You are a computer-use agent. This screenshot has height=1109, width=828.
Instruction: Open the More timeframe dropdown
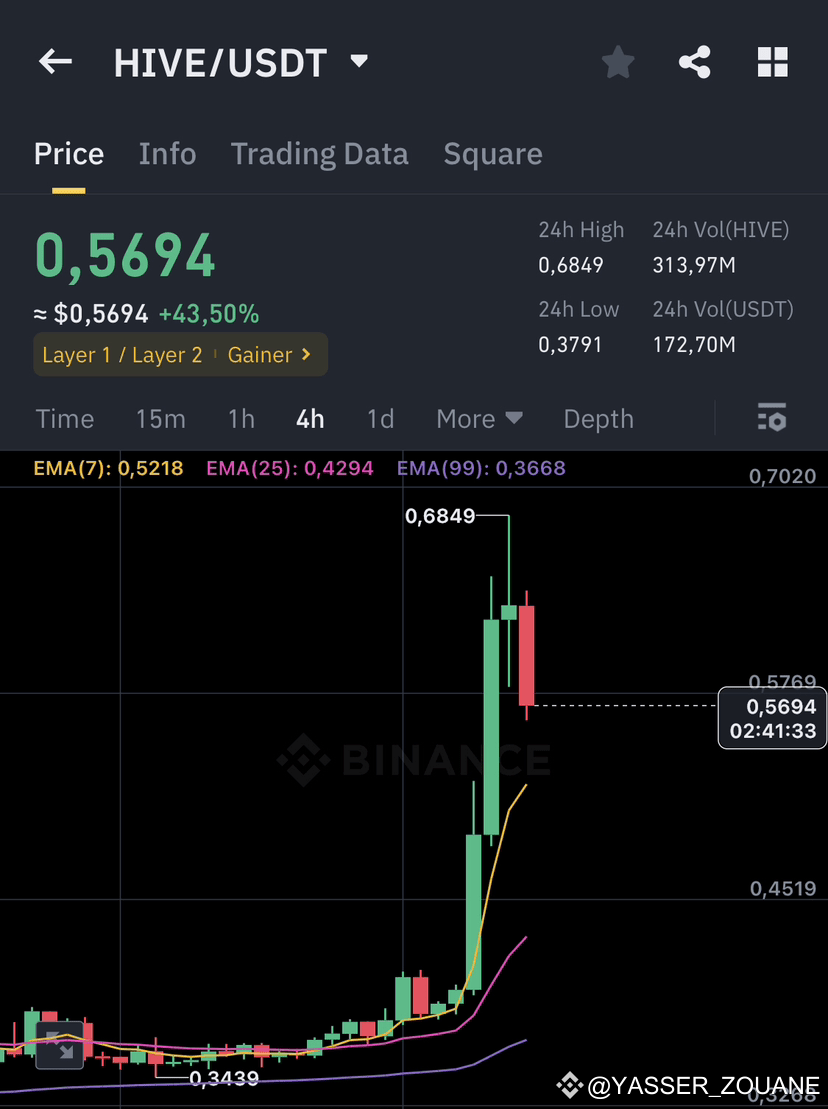pos(479,419)
